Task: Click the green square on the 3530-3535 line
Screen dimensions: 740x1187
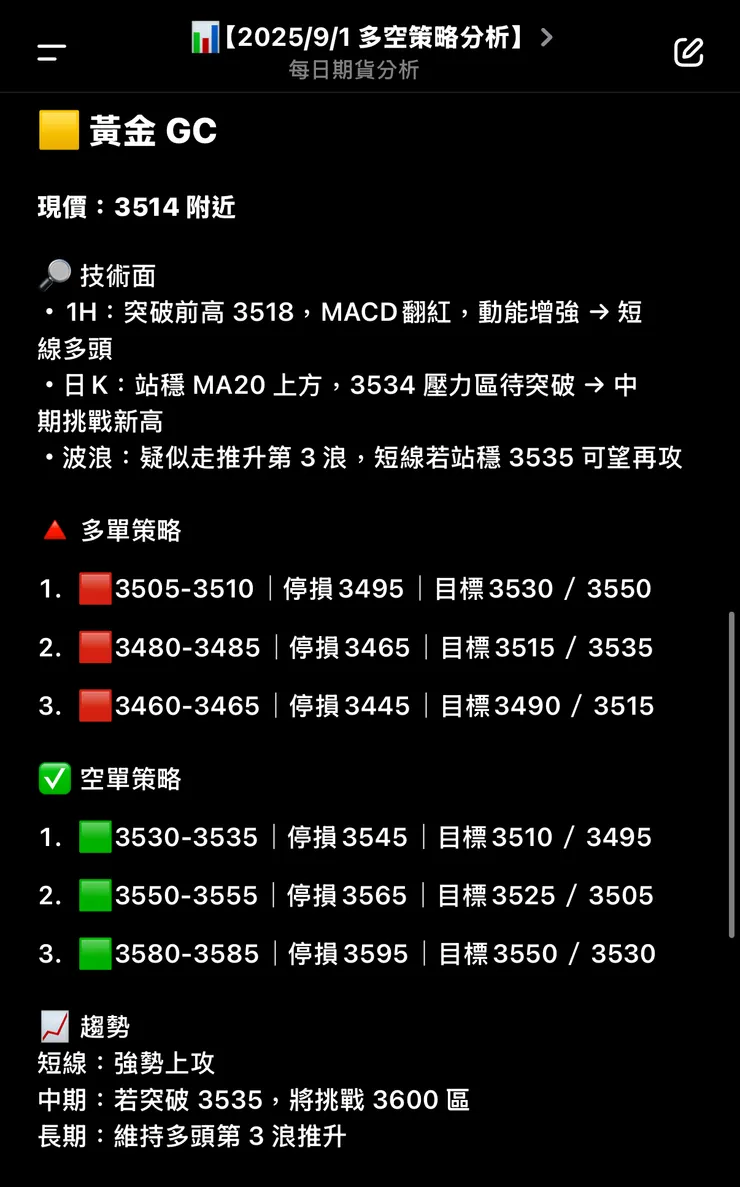Action: click(x=95, y=837)
